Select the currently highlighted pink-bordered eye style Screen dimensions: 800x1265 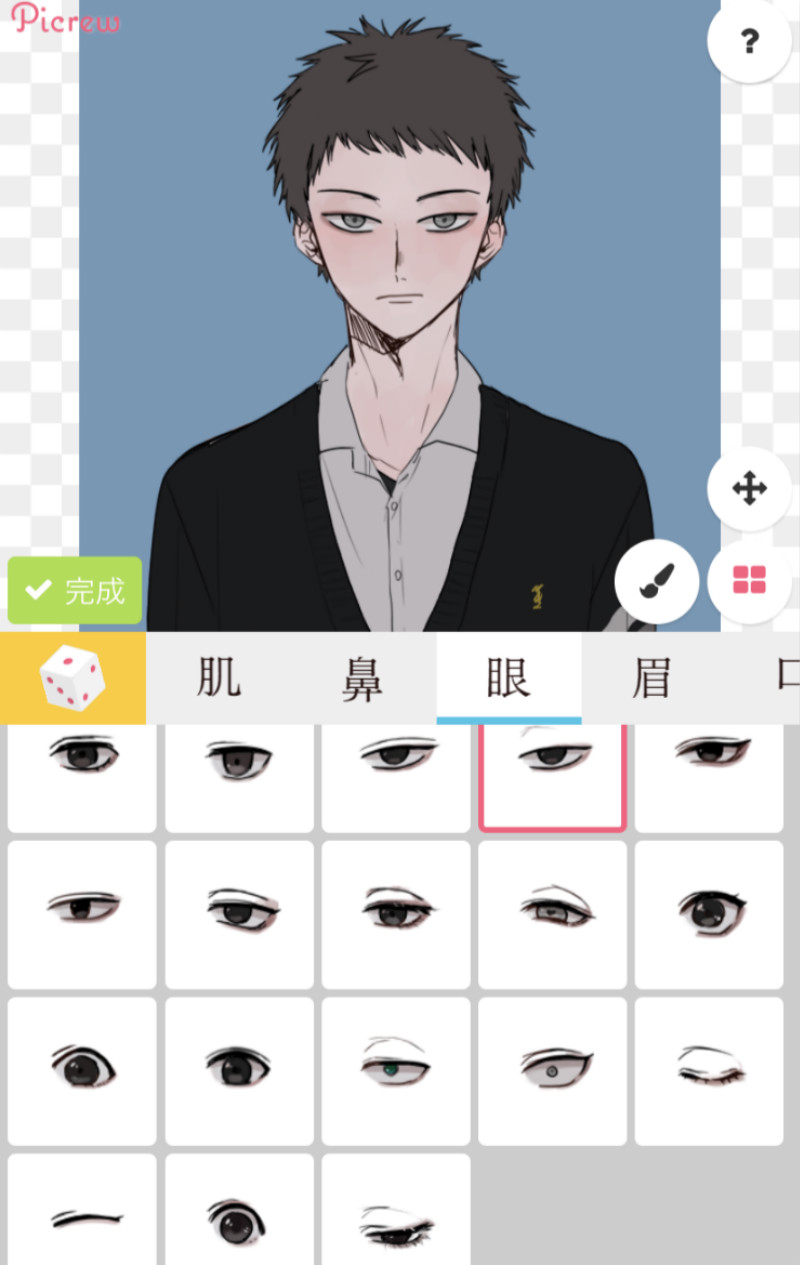coord(552,775)
